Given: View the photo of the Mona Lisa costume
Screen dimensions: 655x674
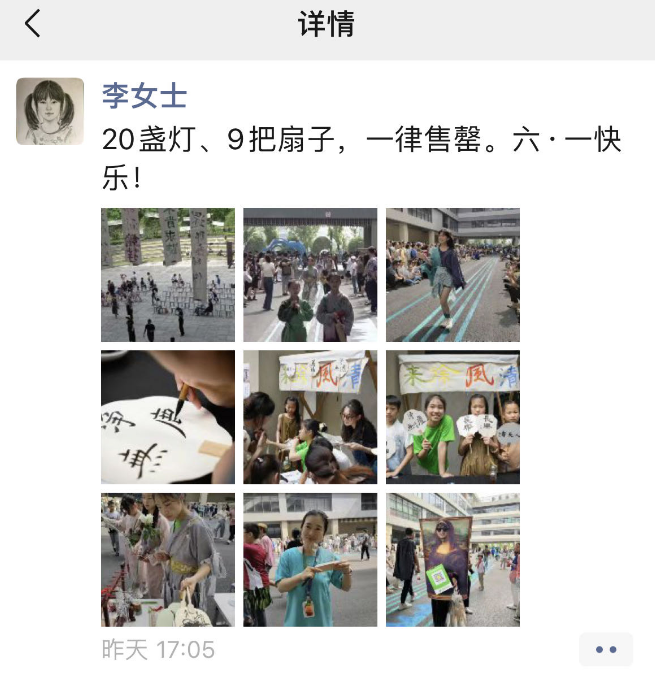Looking at the screenshot, I should tap(452, 559).
